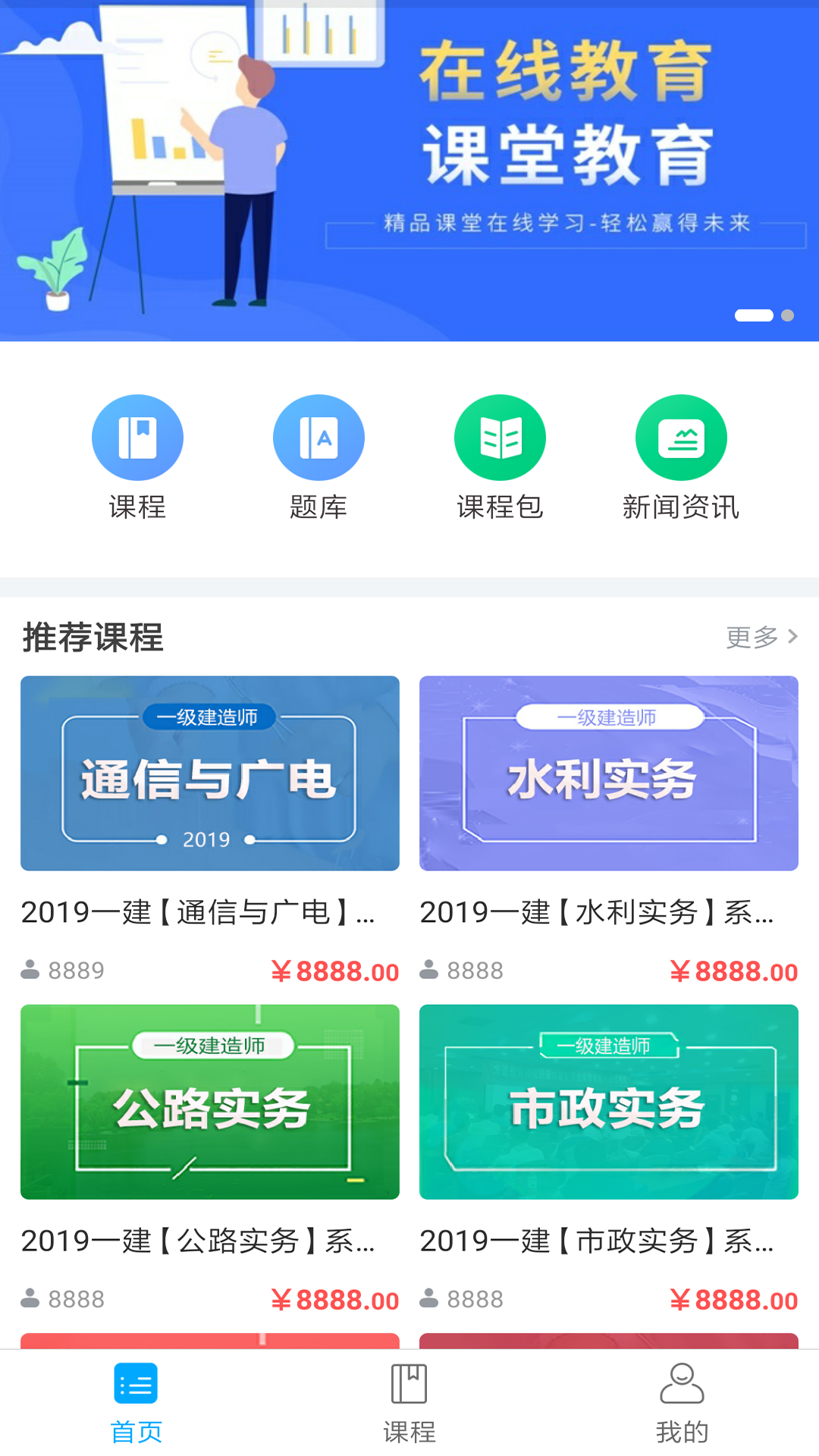The image size is (819, 1456).
Task: Tap the person icon next to 8889 count
Action: click(x=30, y=968)
